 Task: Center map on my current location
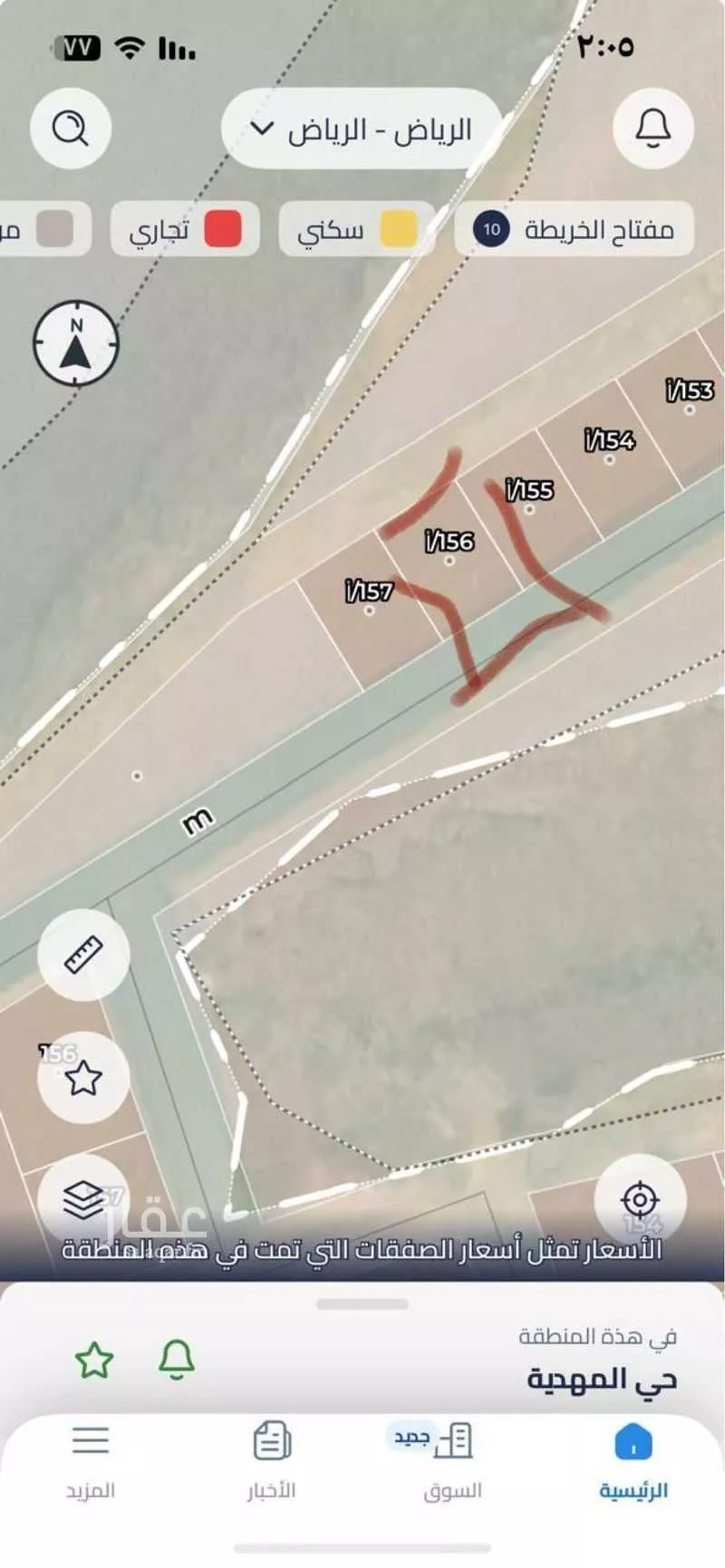click(640, 1199)
